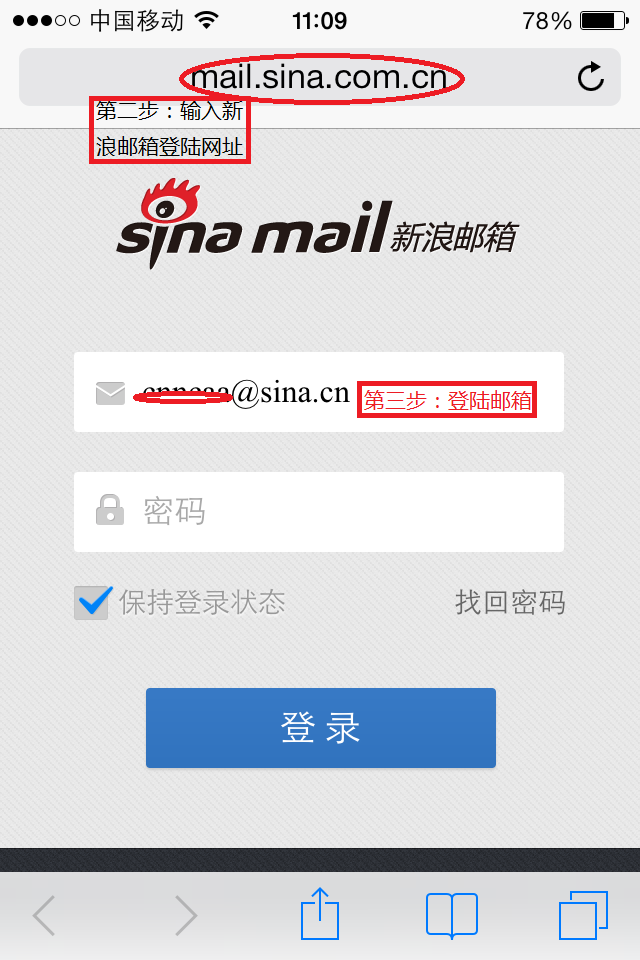
Task: Tap the blue 登录 button
Action: [x=320, y=728]
